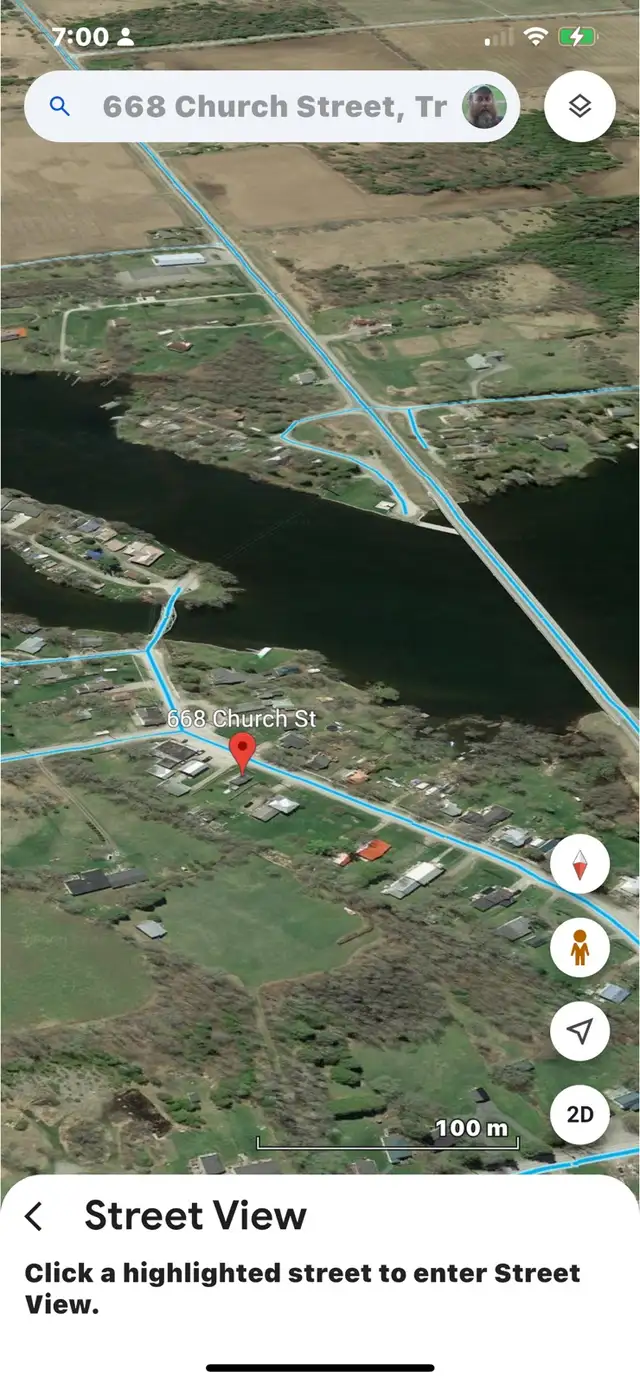Open the map layers button

[580, 106]
